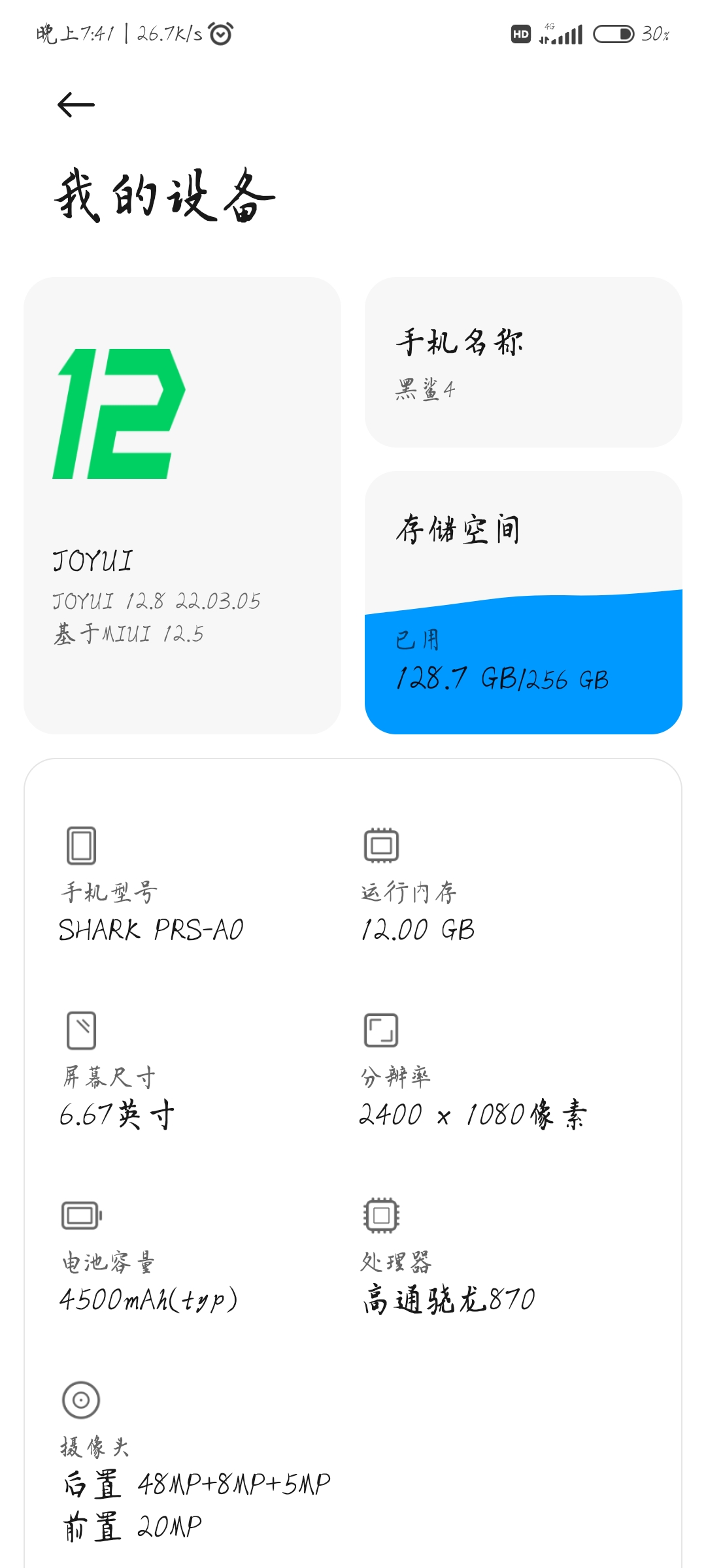Open the JOYUI 12.8 version card
Viewport: 706px width, 1568px height.
tap(182, 506)
